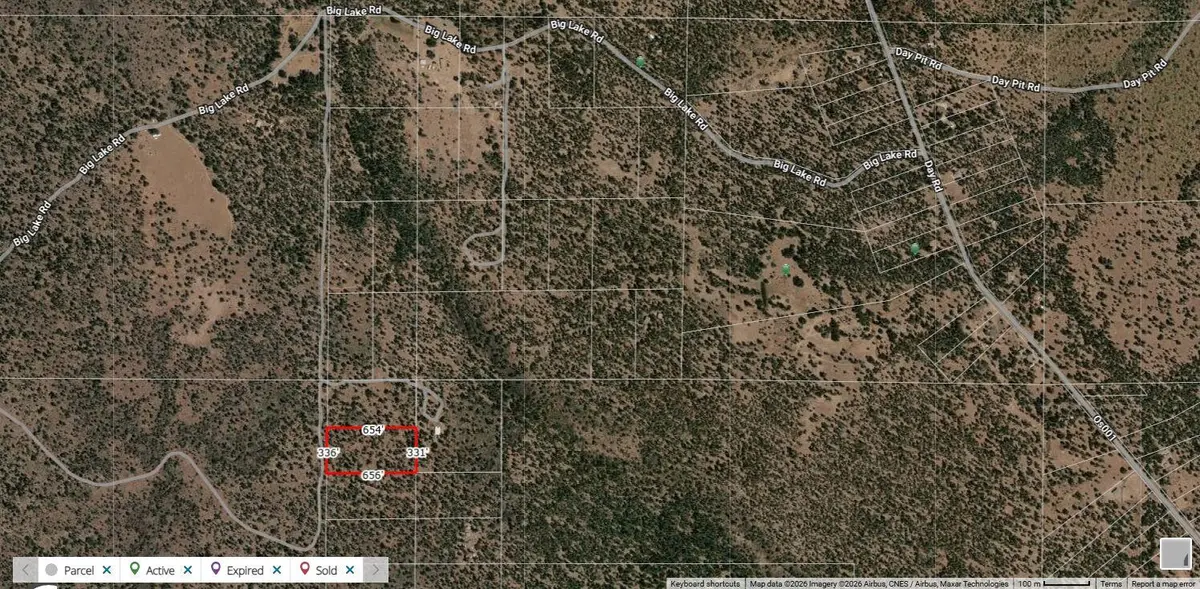Image resolution: width=1200 pixels, height=589 pixels.
Task: View the map Terms
Action: pyautogui.click(x=1111, y=584)
